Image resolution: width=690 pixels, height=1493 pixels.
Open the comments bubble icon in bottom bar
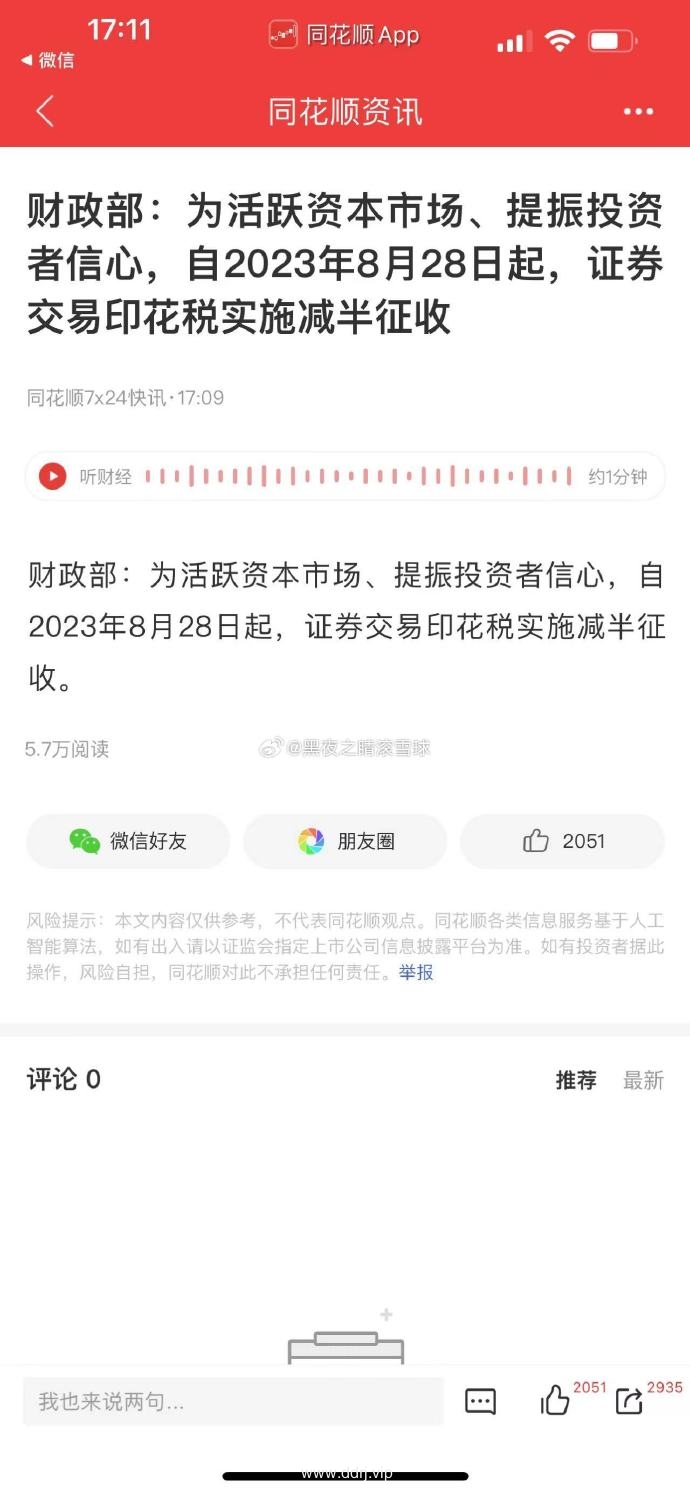pos(481,1401)
